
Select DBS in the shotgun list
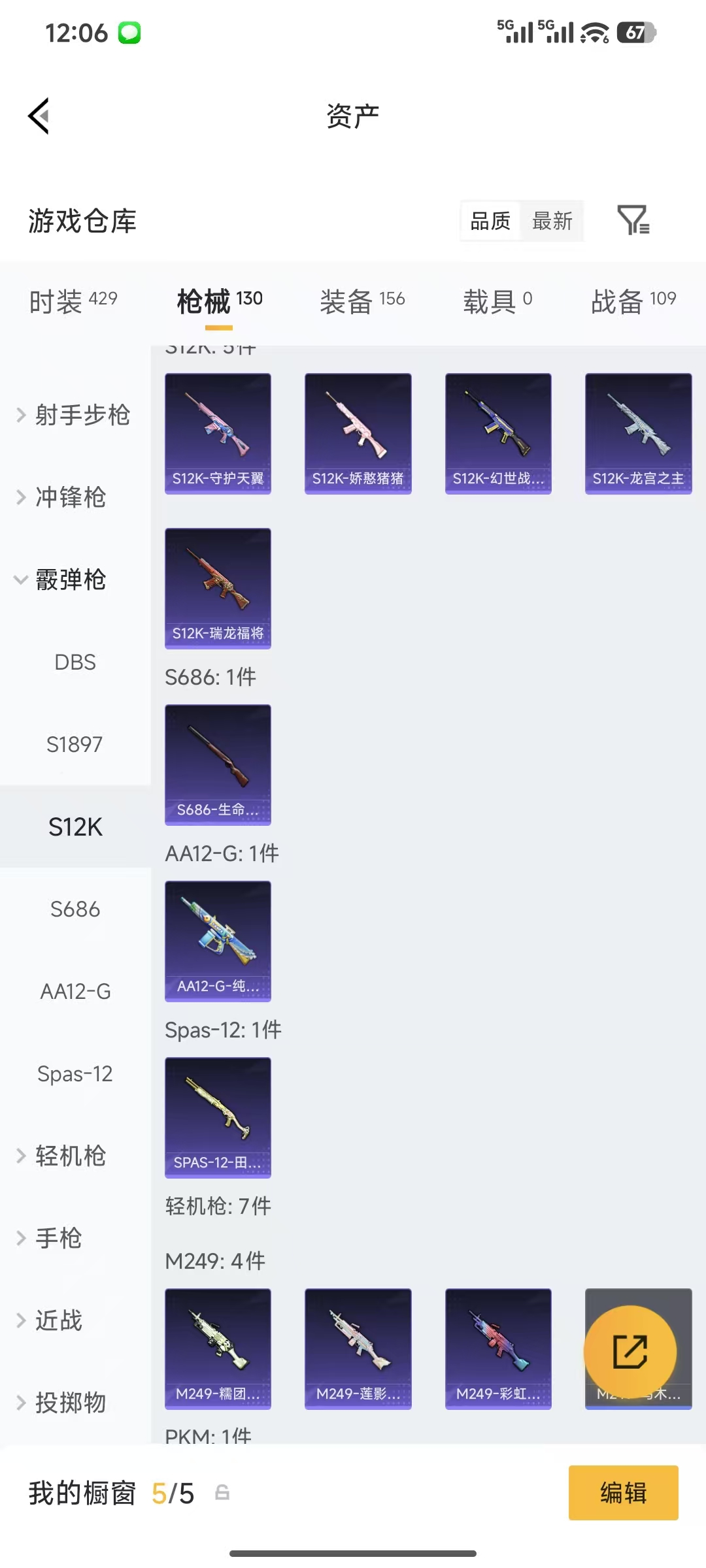point(75,662)
